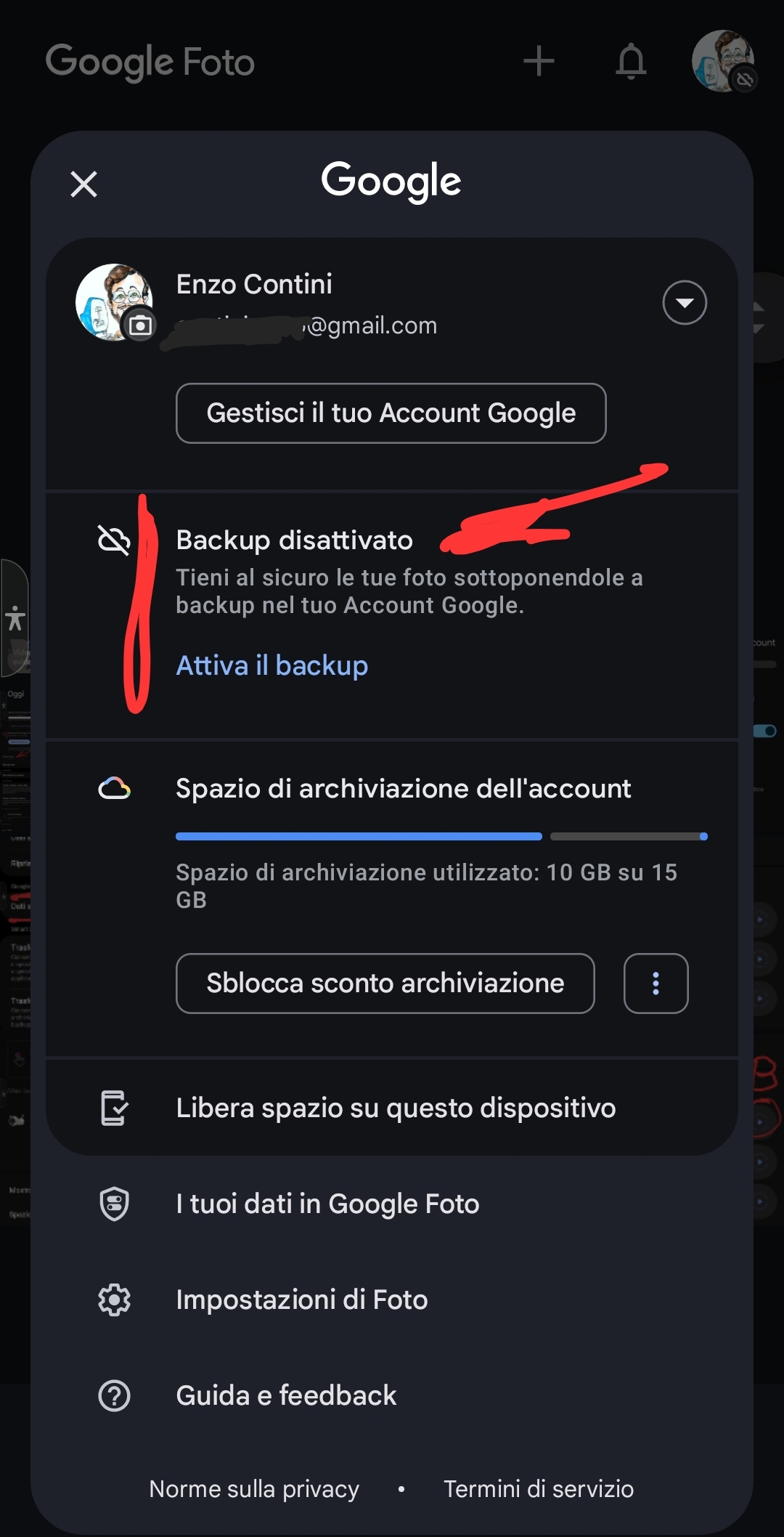The image size is (784, 1537).
Task: Open Impostazioni di Foto
Action: [x=301, y=1300]
